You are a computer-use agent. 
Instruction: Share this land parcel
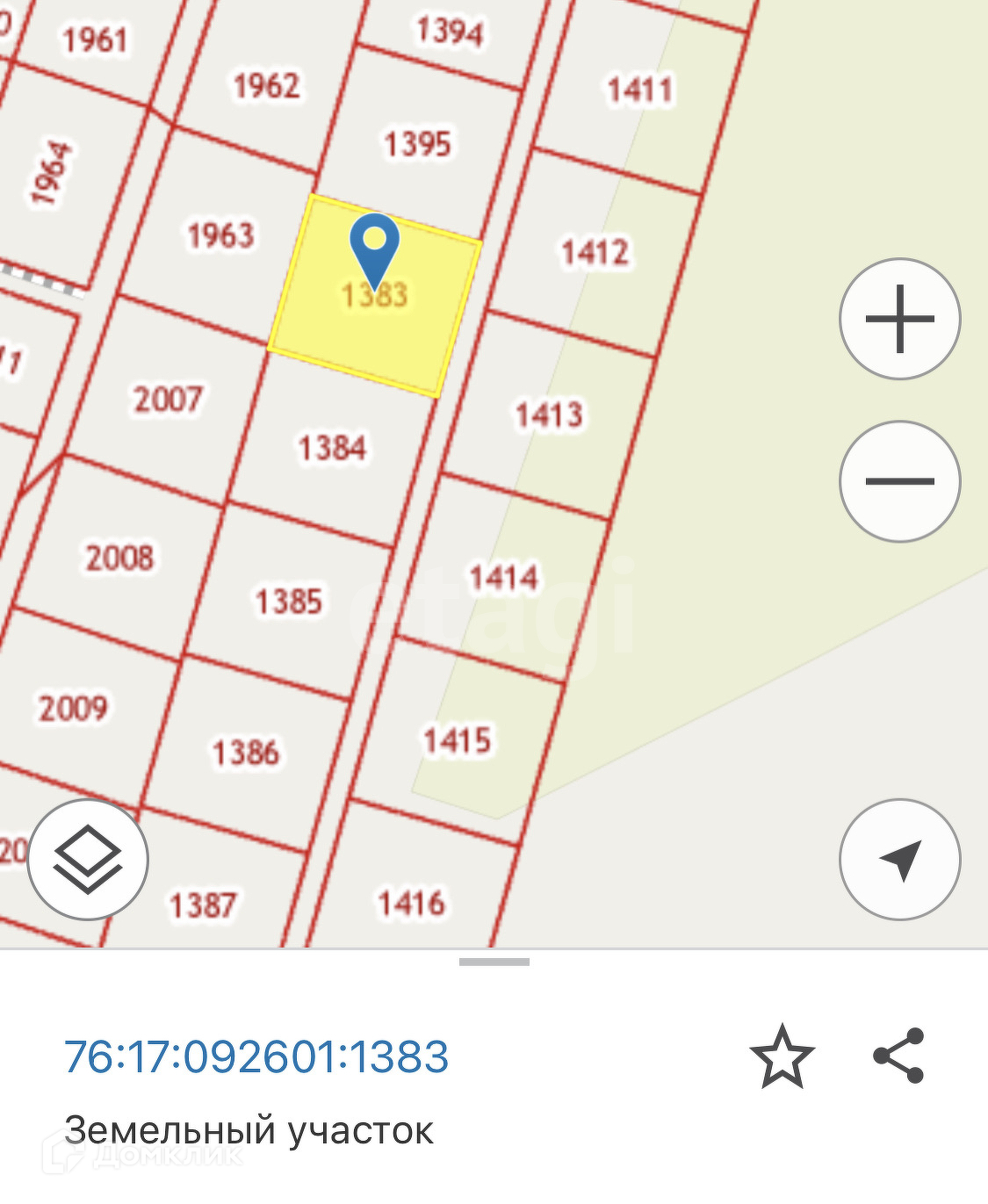[898, 1056]
